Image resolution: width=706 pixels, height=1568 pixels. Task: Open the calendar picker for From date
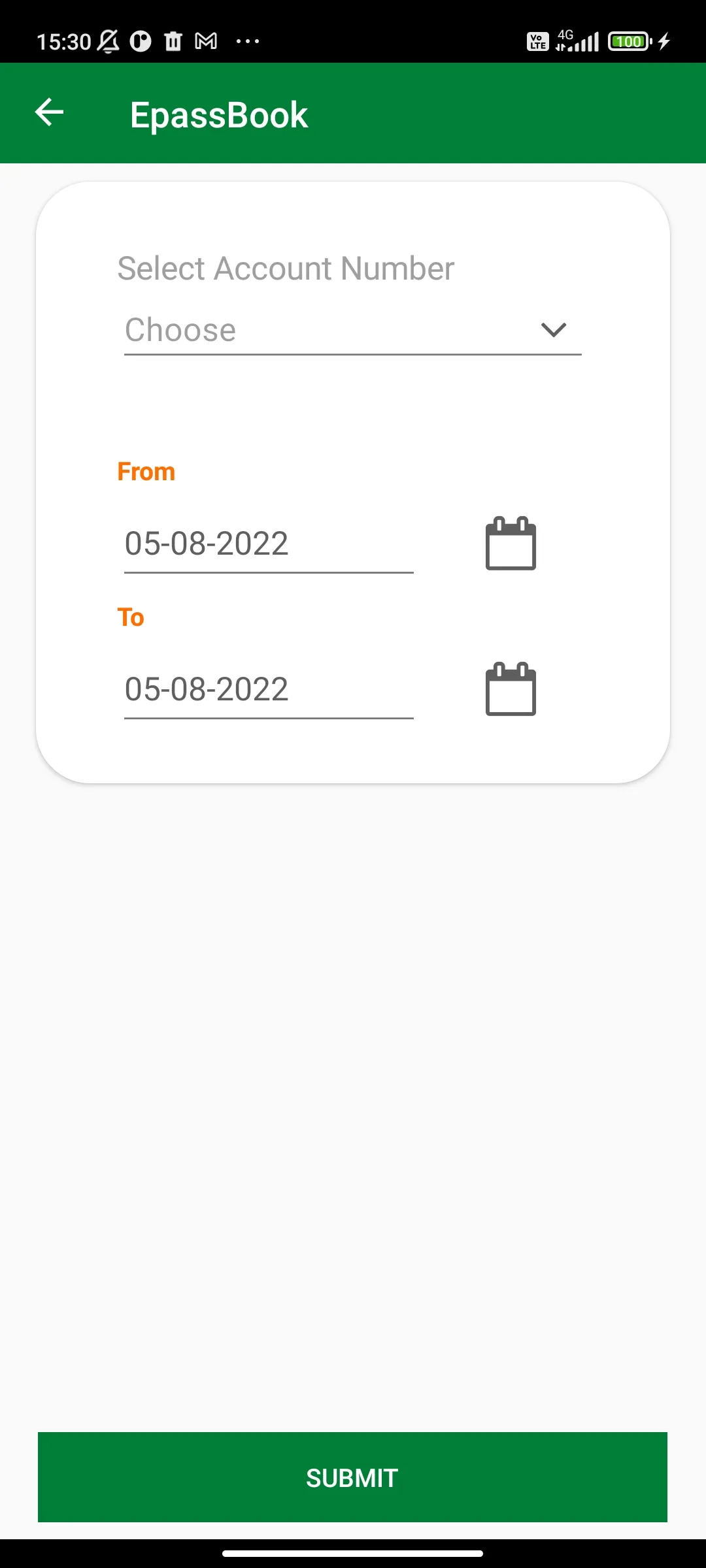point(511,544)
